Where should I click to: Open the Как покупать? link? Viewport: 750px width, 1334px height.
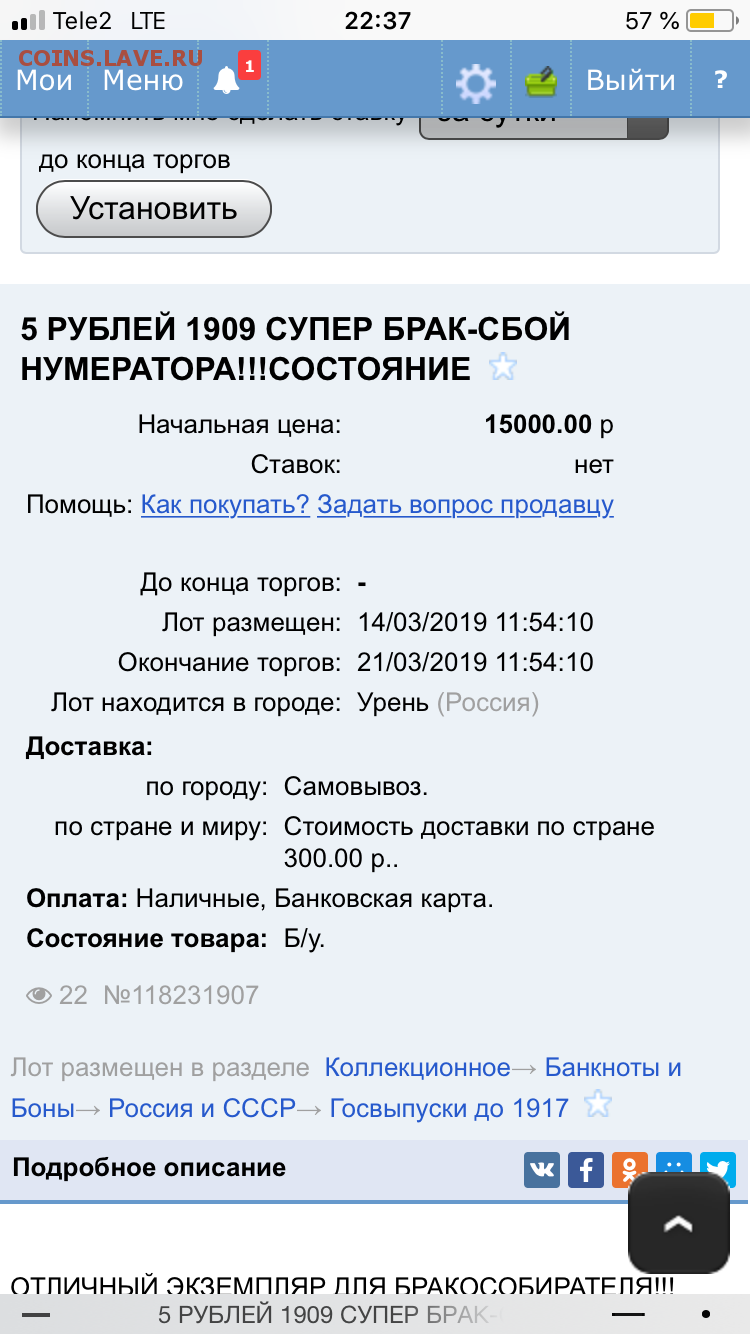coord(225,504)
